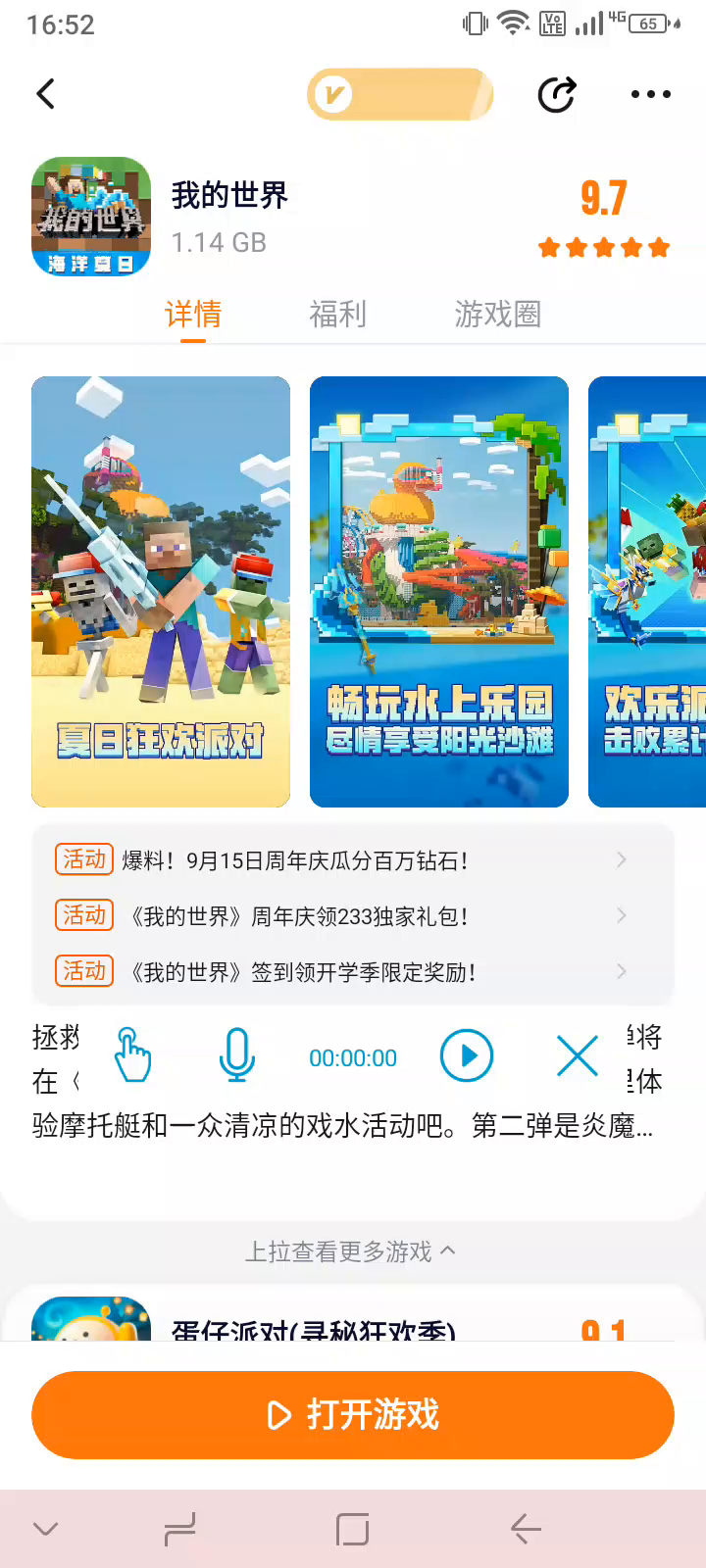The height and width of the screenshot is (1568, 706).
Task: View the 畅玩水上乐园 screenshot
Action: [x=439, y=592]
